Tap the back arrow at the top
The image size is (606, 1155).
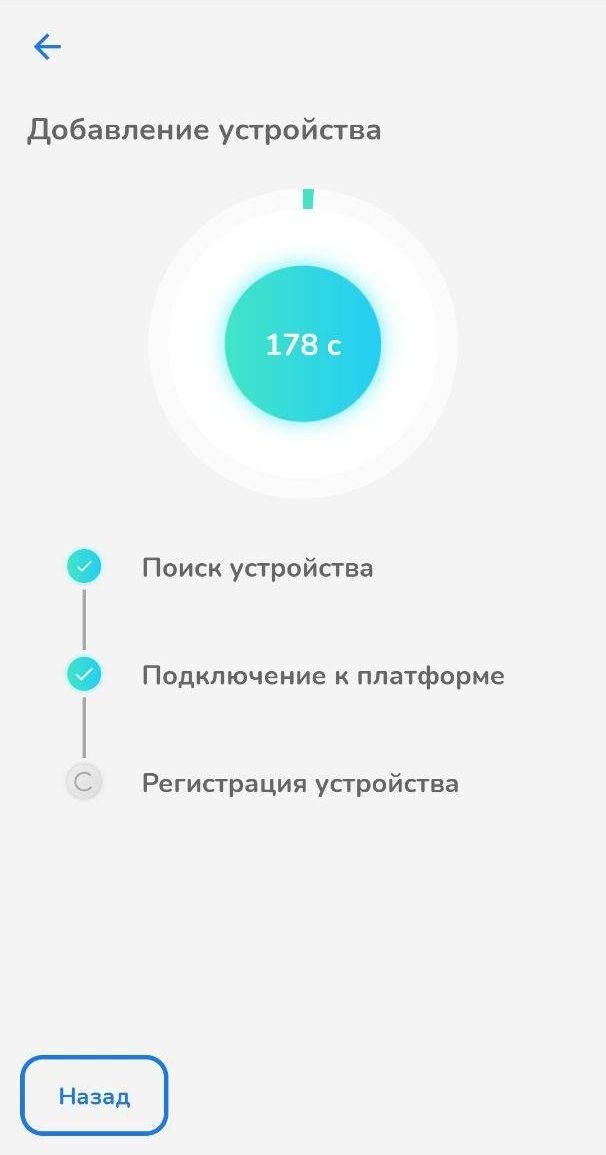(x=47, y=47)
